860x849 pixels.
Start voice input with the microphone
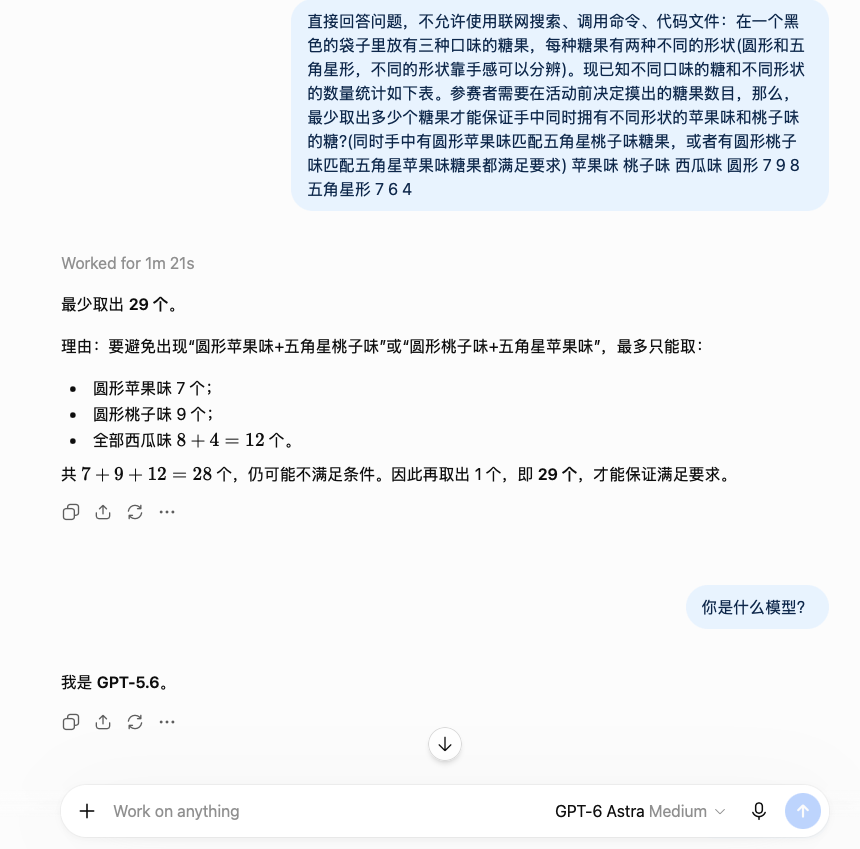coord(759,811)
